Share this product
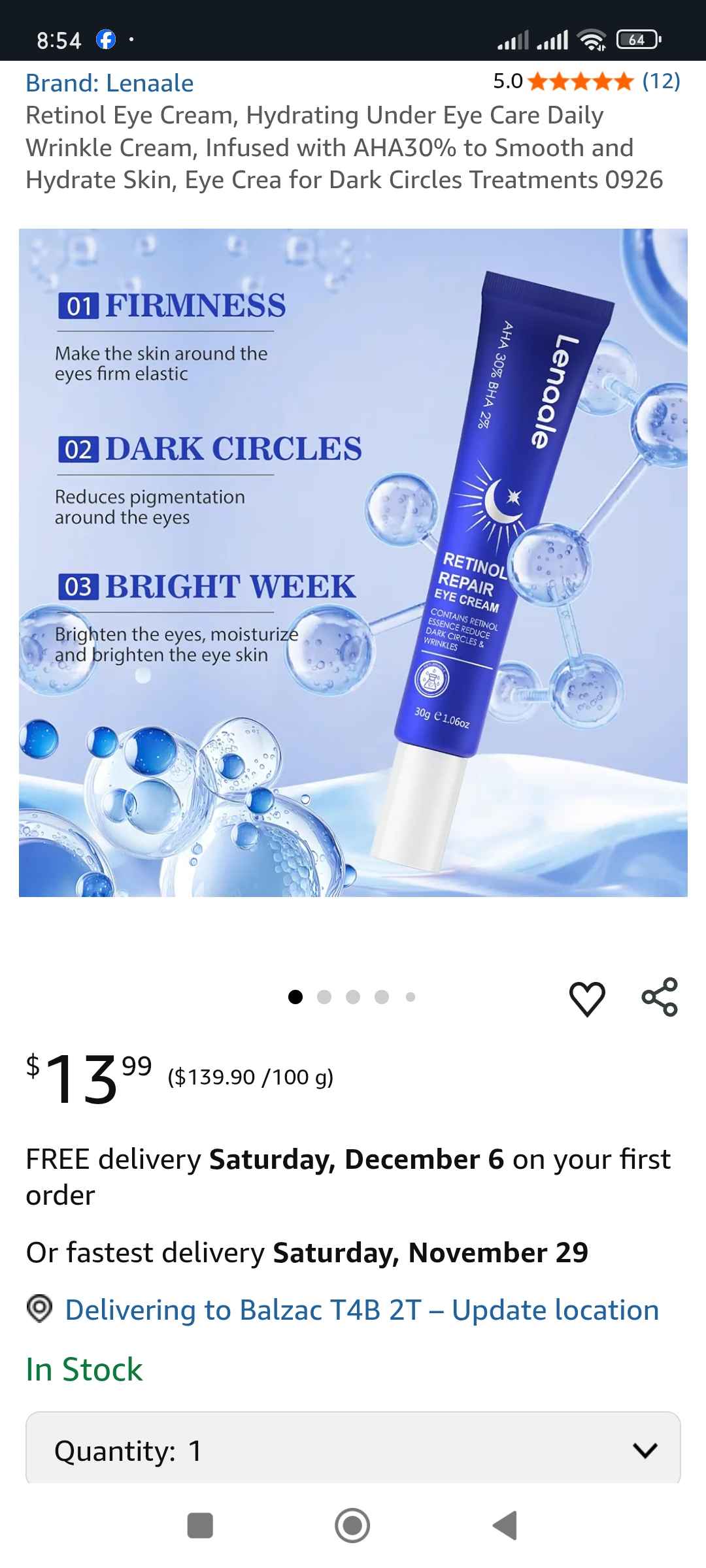Viewport: 706px width, 1568px height. 660,997
